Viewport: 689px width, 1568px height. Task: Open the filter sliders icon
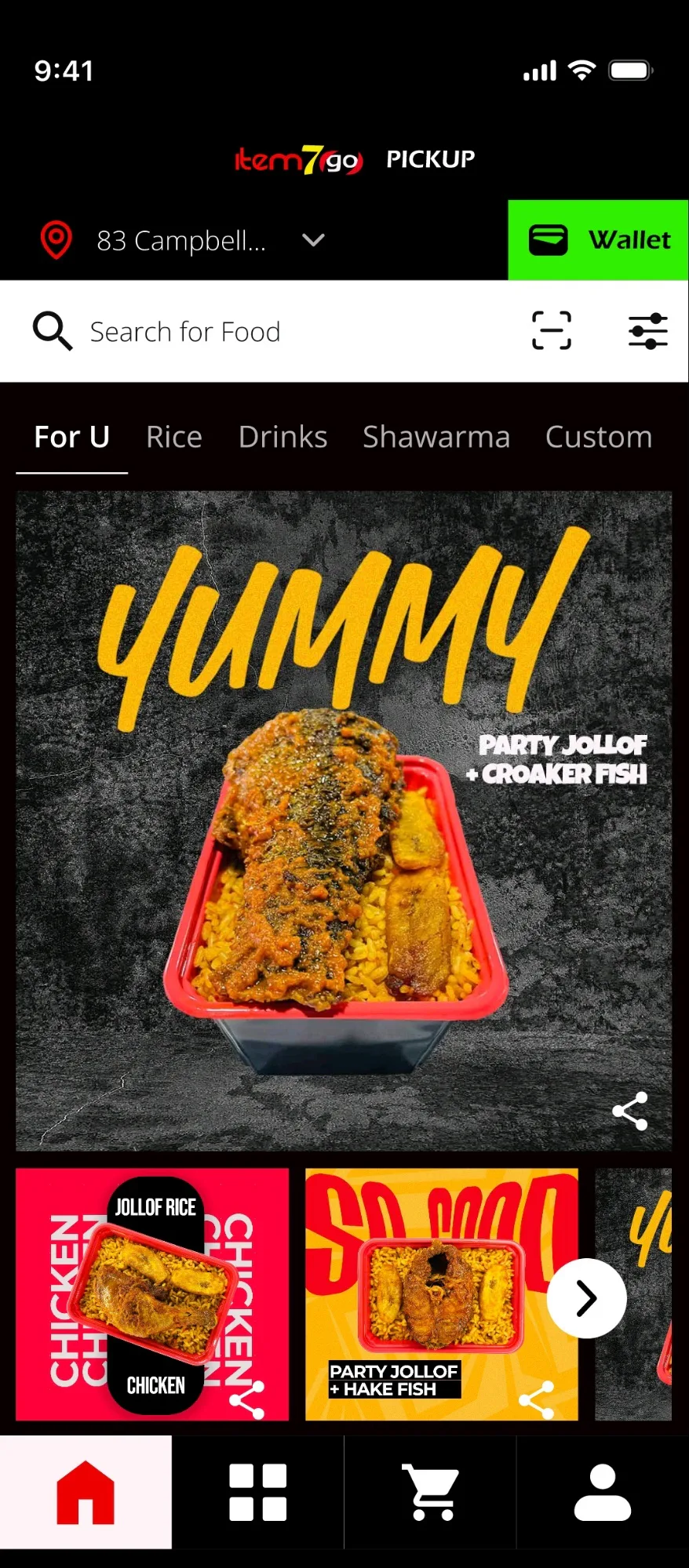(648, 330)
